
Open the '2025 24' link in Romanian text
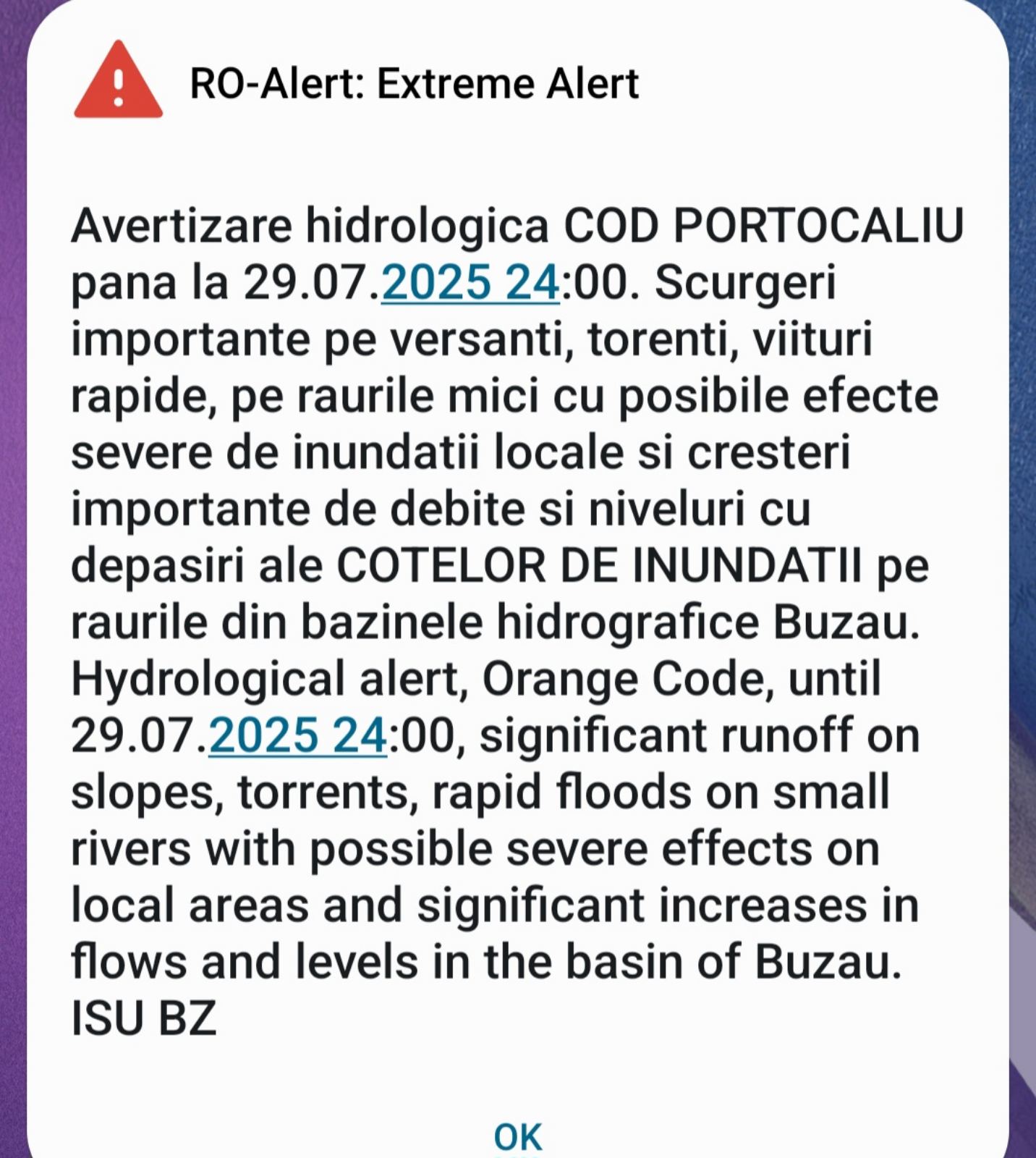(470, 283)
